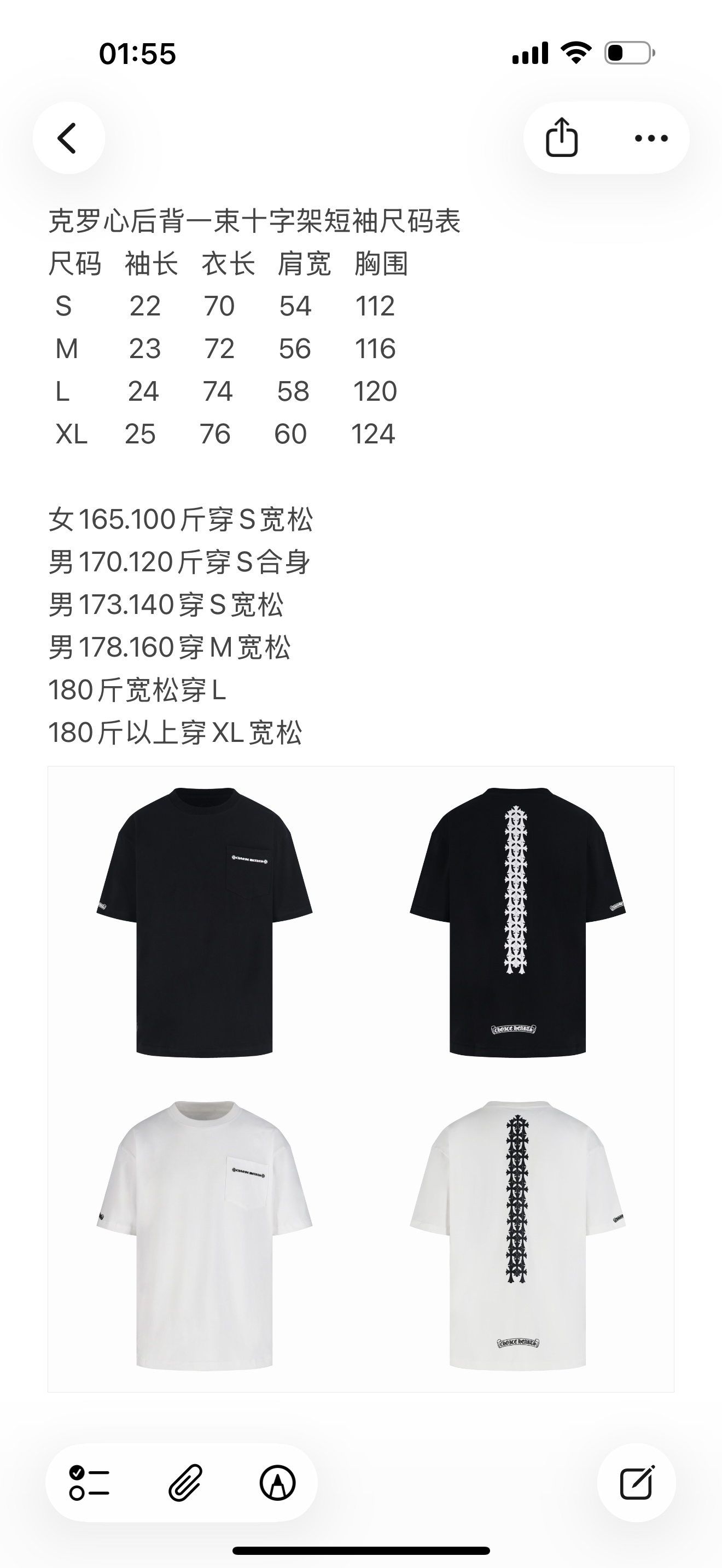This screenshot has width=722, height=1568.
Task: Add a checklist to the note
Action: tap(89, 1482)
